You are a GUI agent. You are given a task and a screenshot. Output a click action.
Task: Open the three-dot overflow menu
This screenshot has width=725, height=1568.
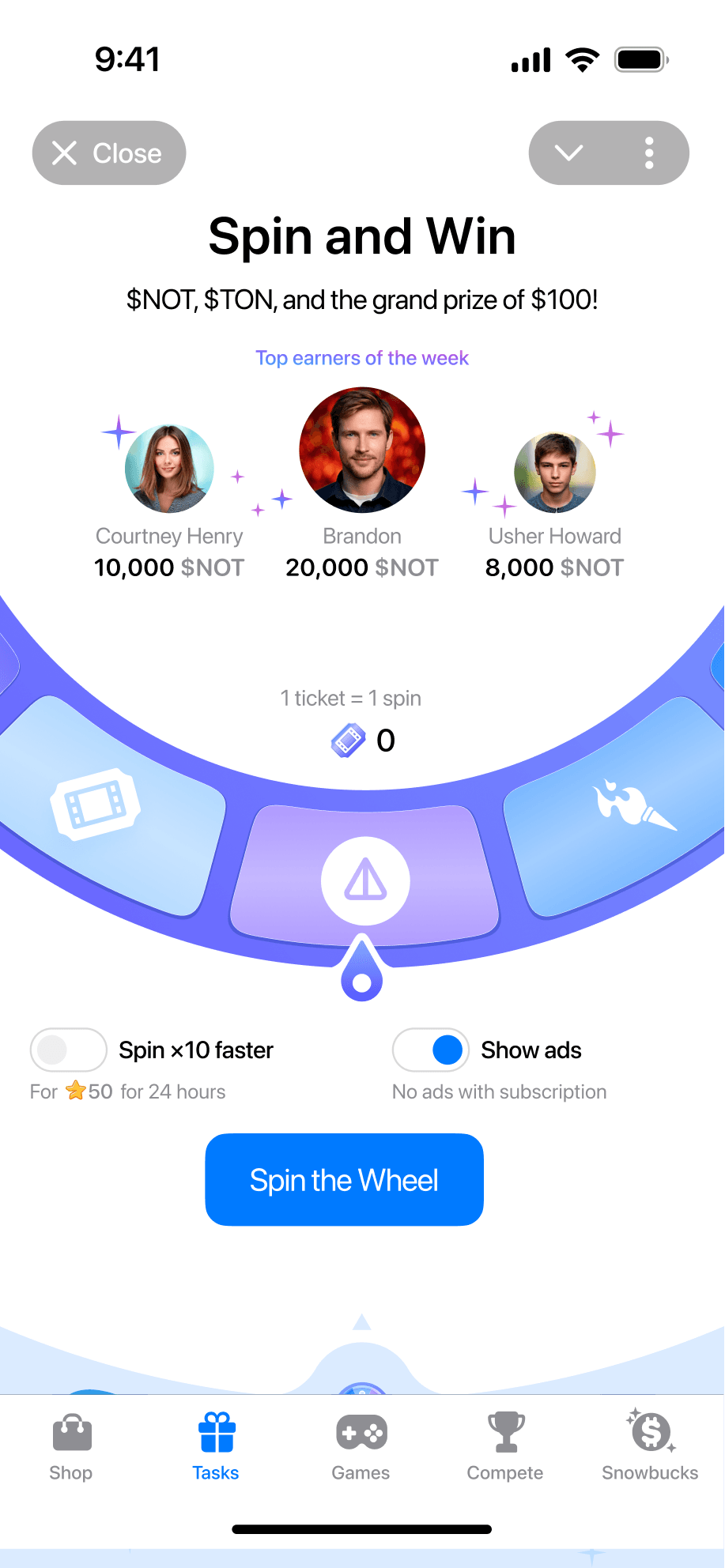click(649, 153)
